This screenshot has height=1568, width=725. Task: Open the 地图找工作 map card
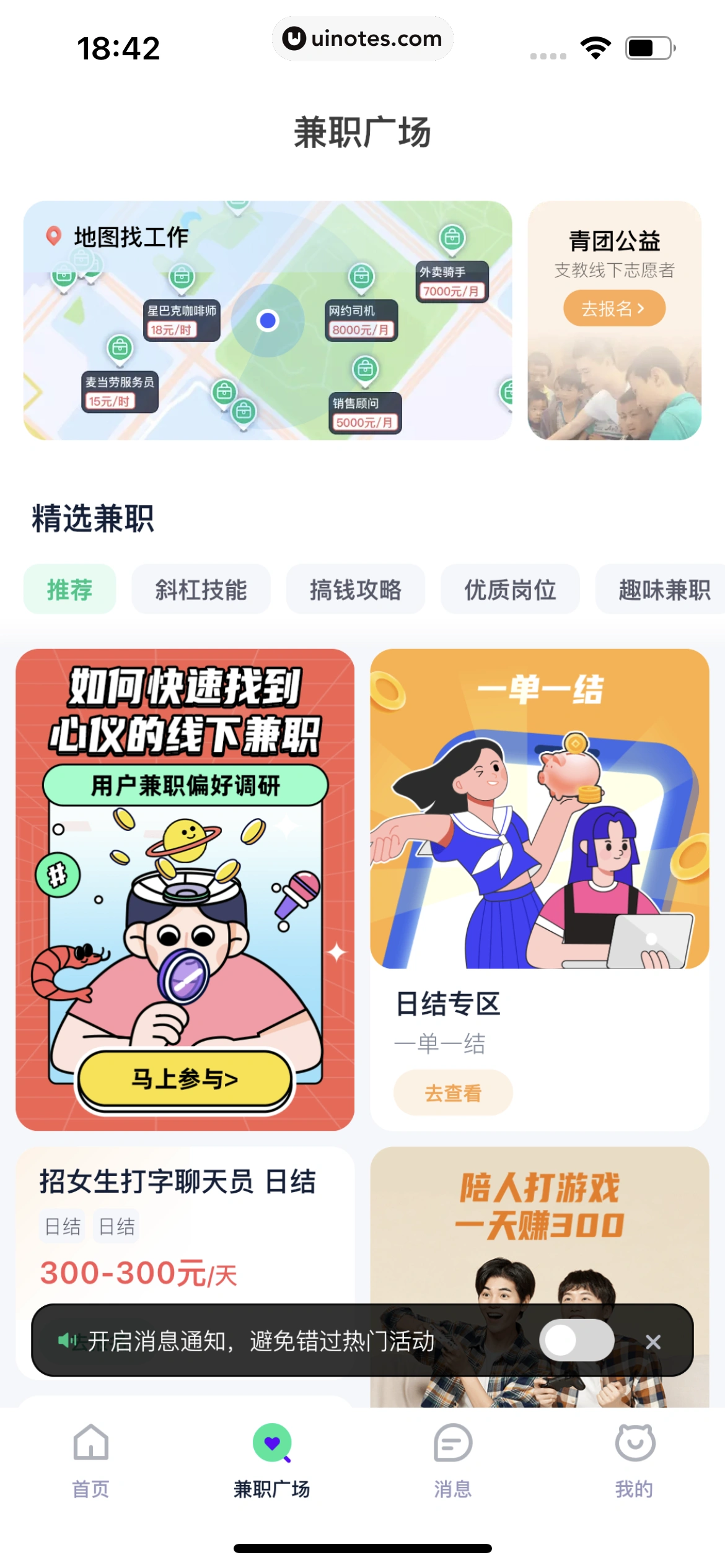coord(267,320)
